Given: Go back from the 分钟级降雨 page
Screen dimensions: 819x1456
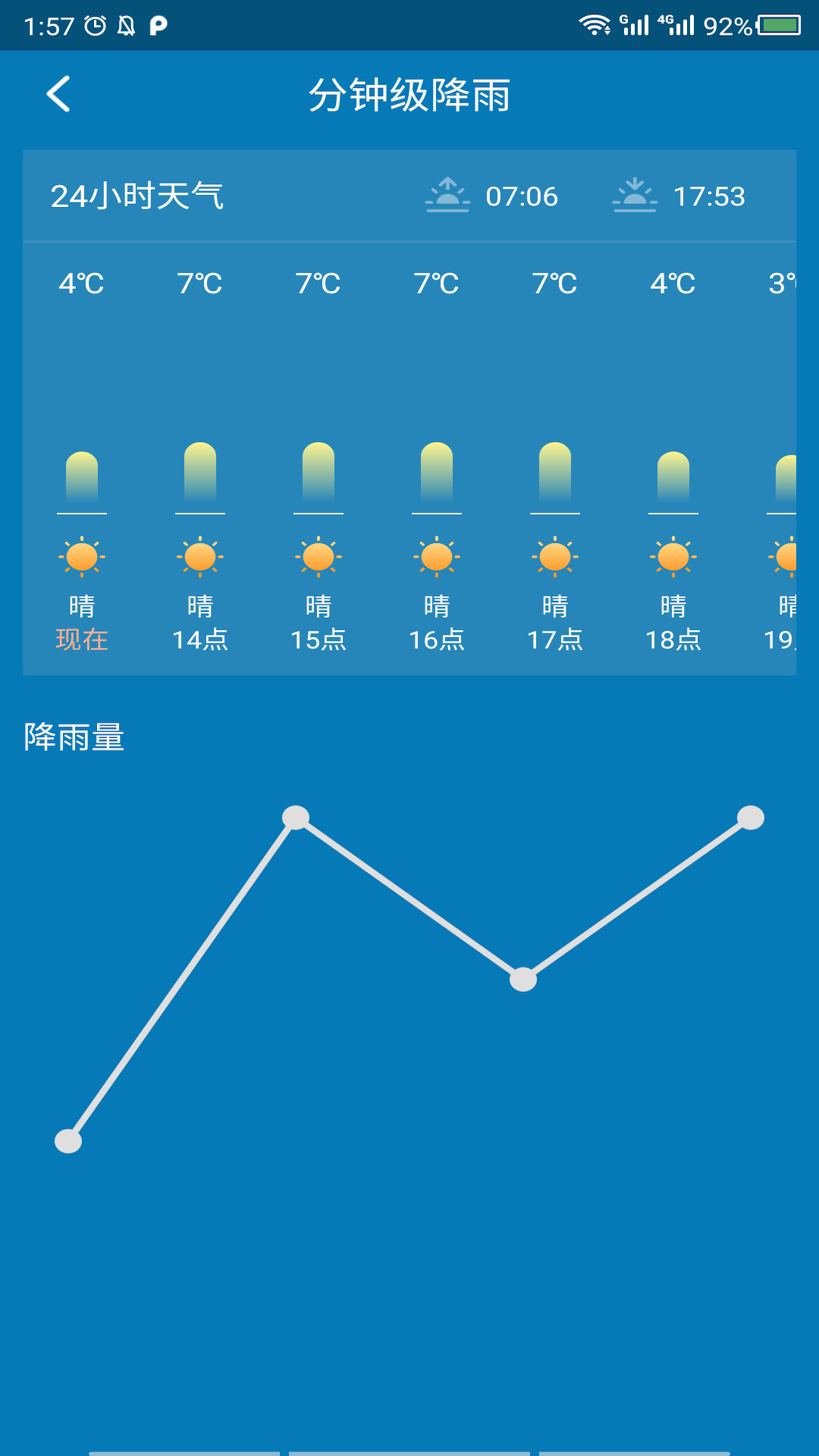Looking at the screenshot, I should 58,94.
